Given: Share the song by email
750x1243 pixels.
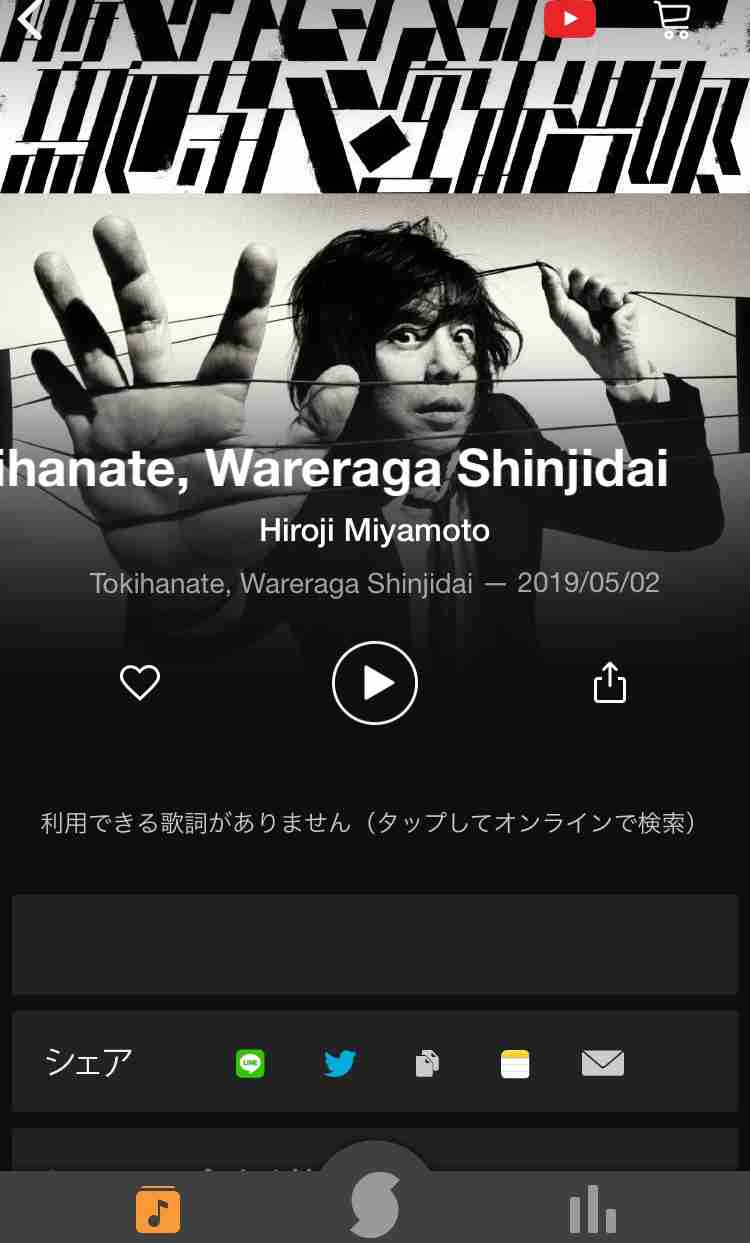Looking at the screenshot, I should pyautogui.click(x=603, y=1063).
